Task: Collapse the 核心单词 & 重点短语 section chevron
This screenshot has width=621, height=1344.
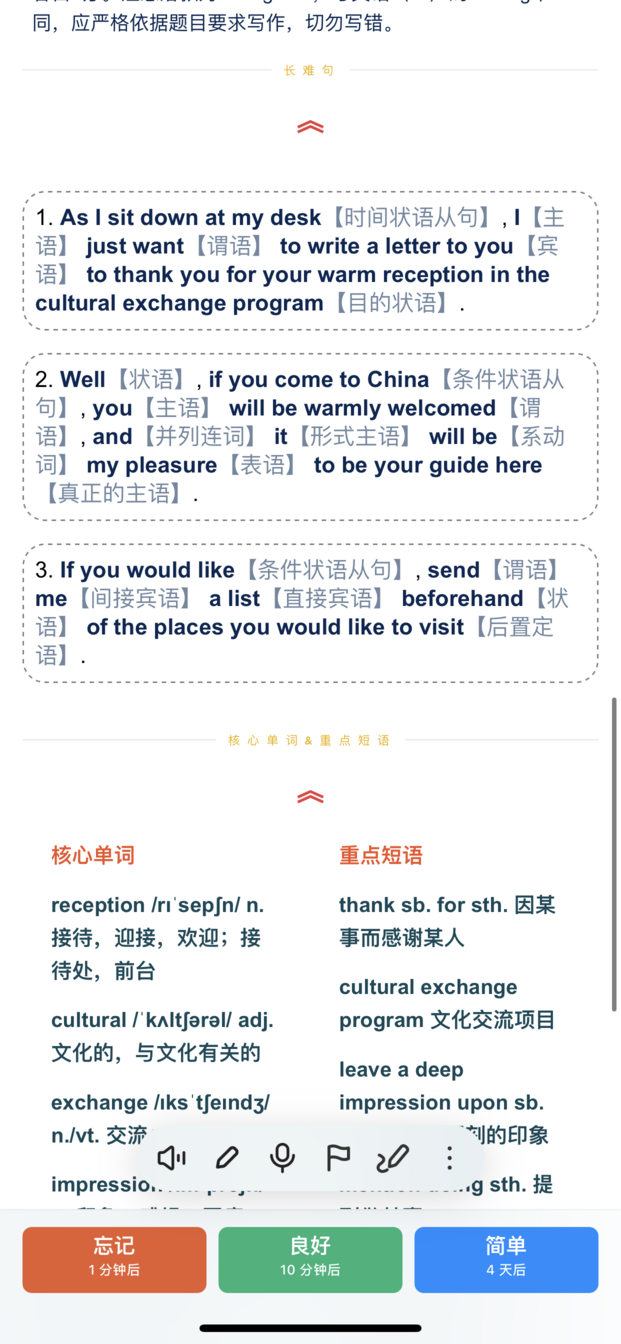Action: click(310, 797)
